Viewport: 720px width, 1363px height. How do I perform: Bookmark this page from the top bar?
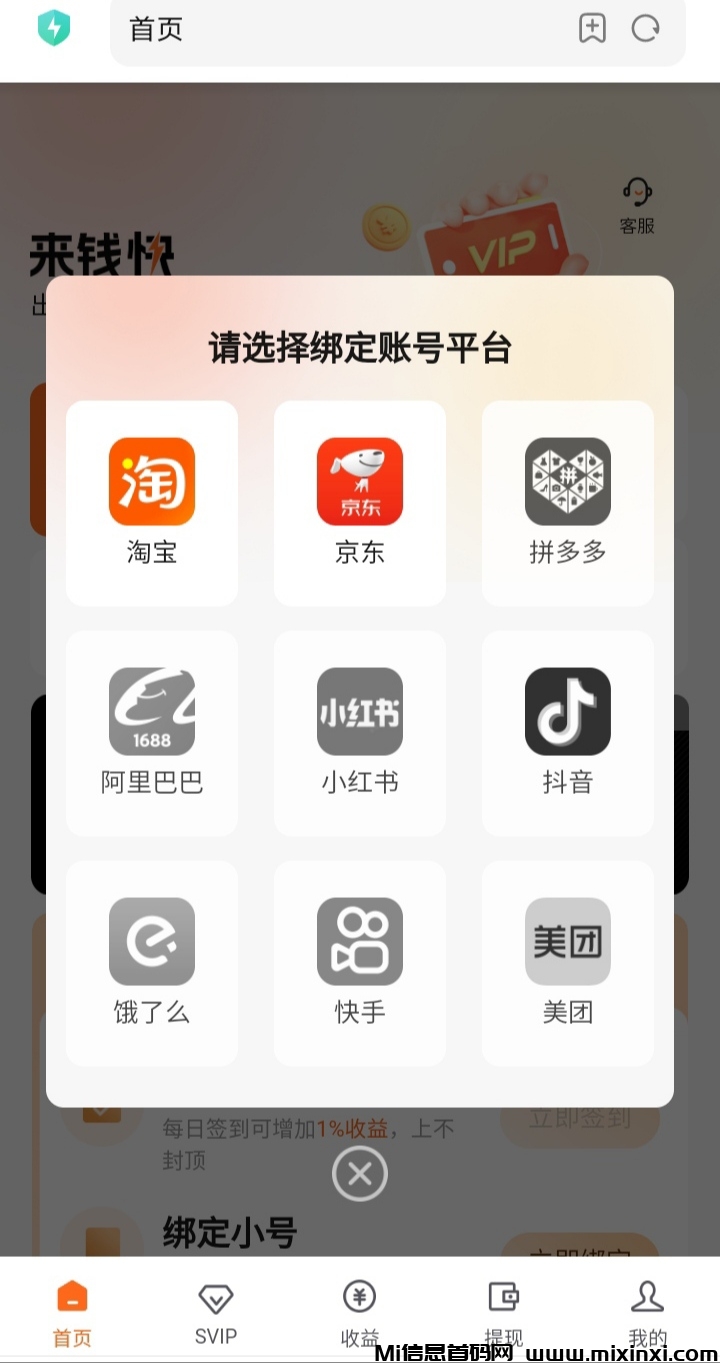click(593, 29)
